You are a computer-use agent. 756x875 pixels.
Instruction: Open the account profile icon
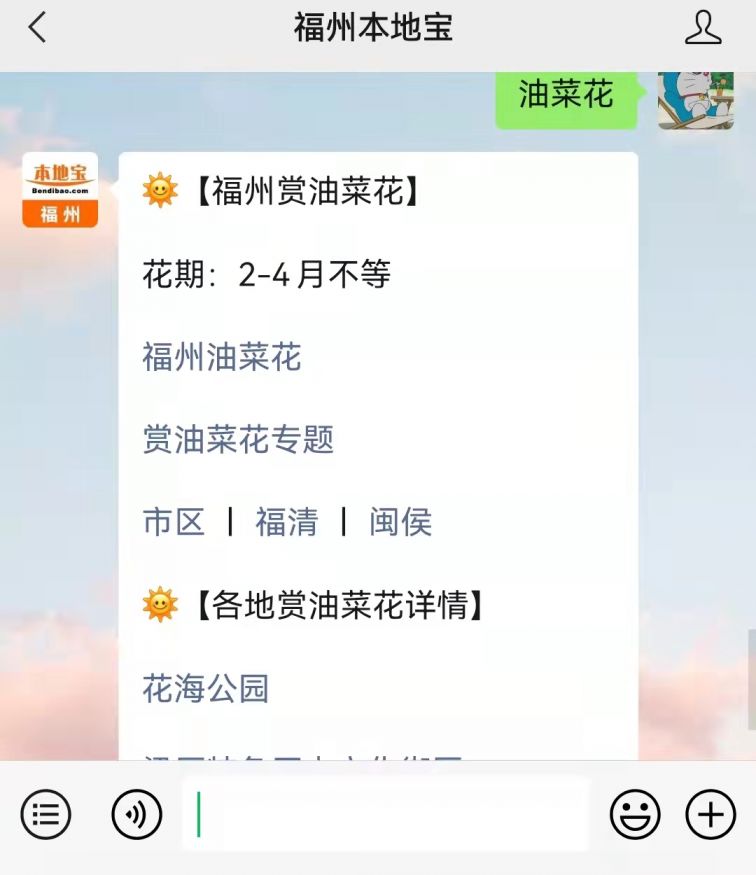[x=703, y=28]
